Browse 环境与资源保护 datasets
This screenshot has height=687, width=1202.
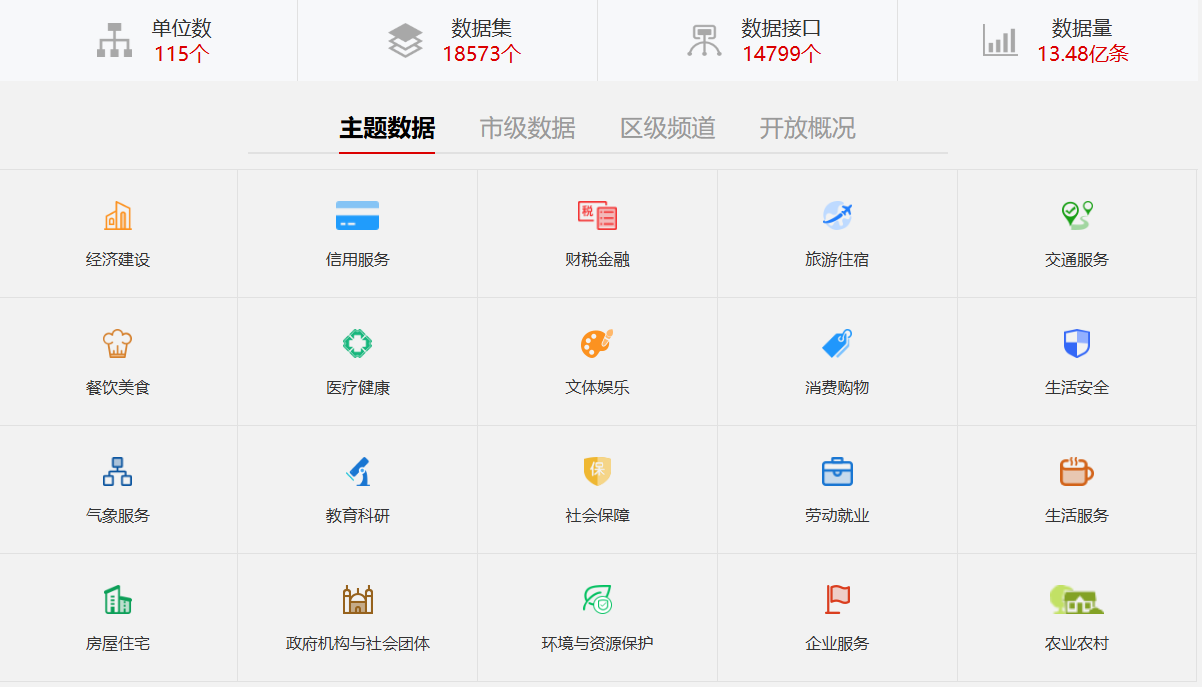(597, 617)
